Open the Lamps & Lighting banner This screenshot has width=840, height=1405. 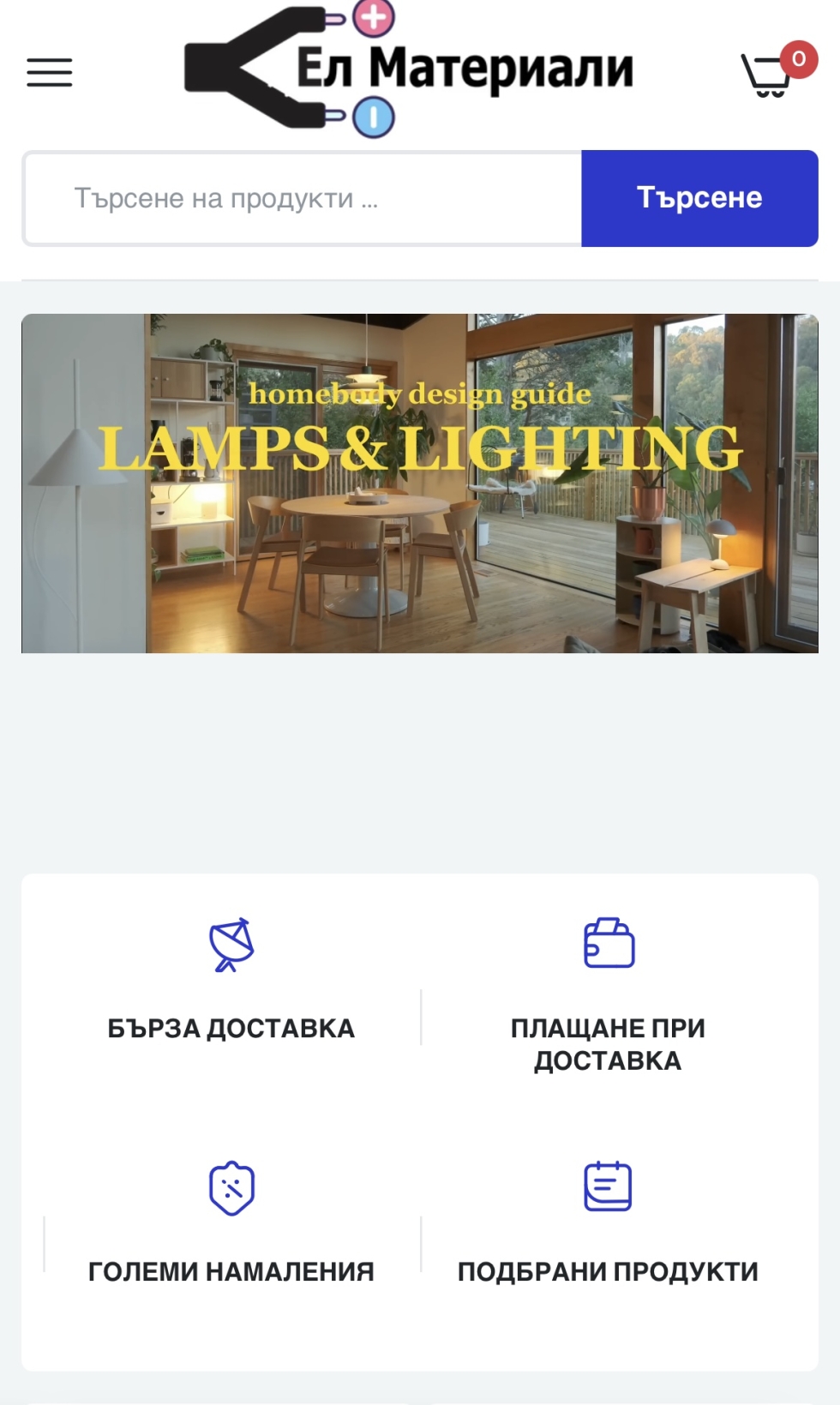pos(419,483)
